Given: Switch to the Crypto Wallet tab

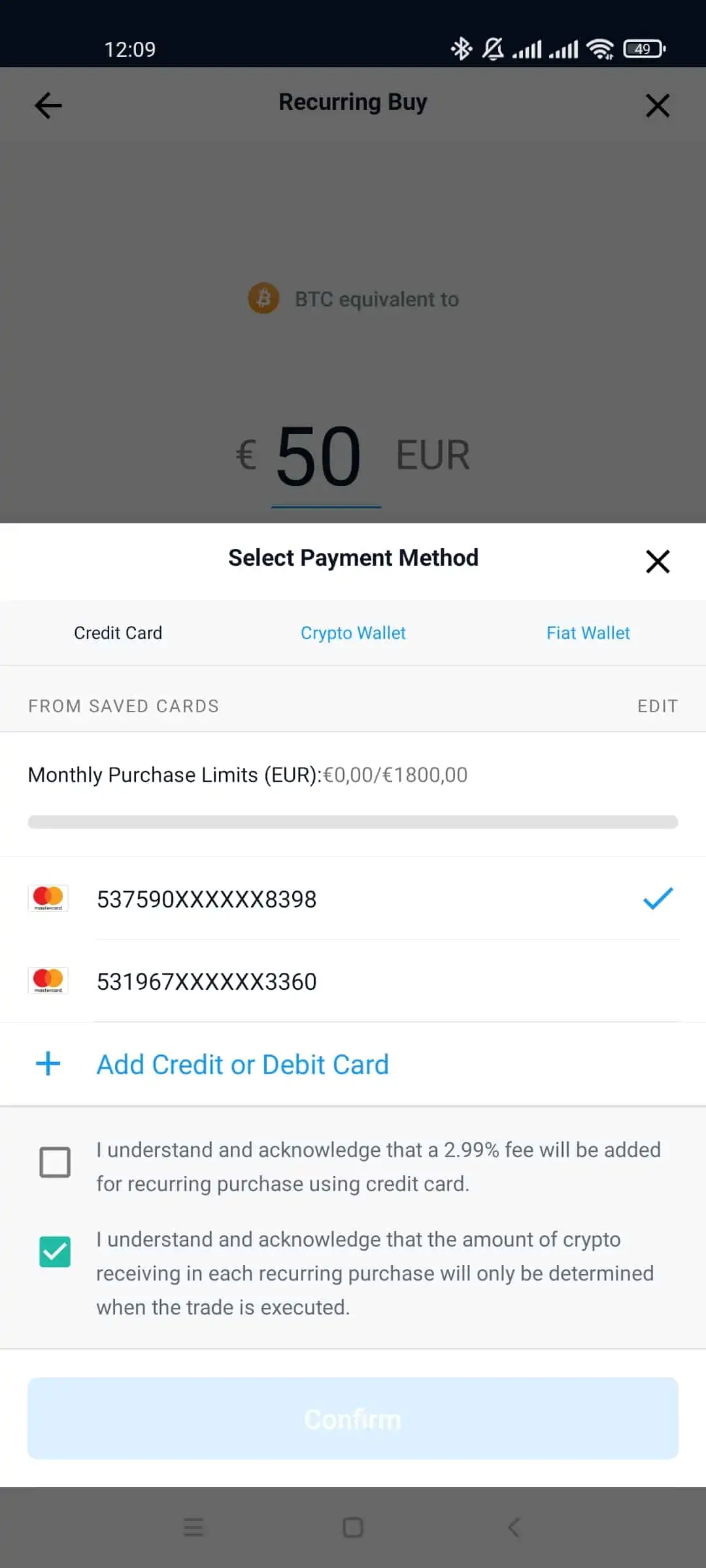Looking at the screenshot, I should pos(353,632).
